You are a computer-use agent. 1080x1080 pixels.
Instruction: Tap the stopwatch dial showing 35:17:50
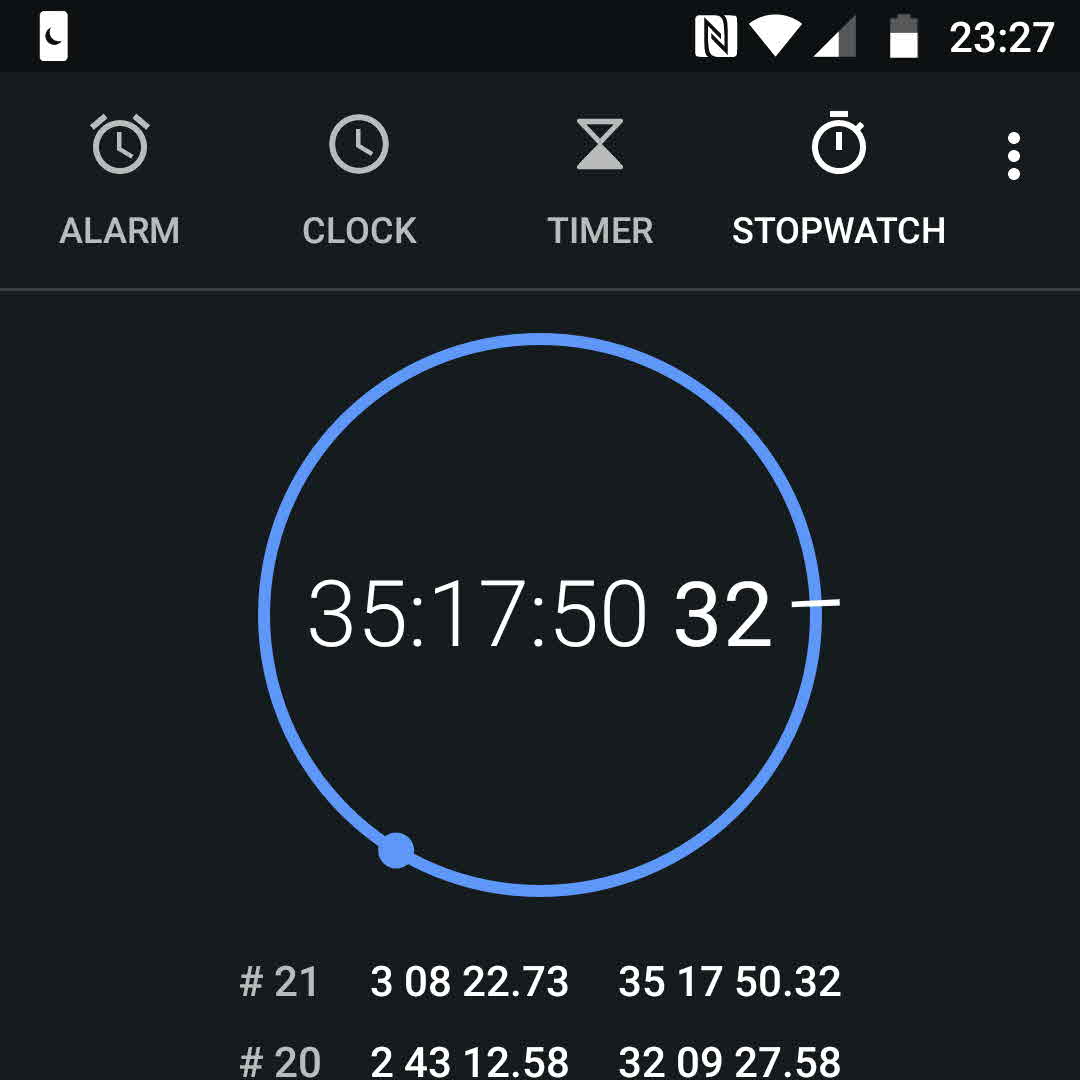540,614
